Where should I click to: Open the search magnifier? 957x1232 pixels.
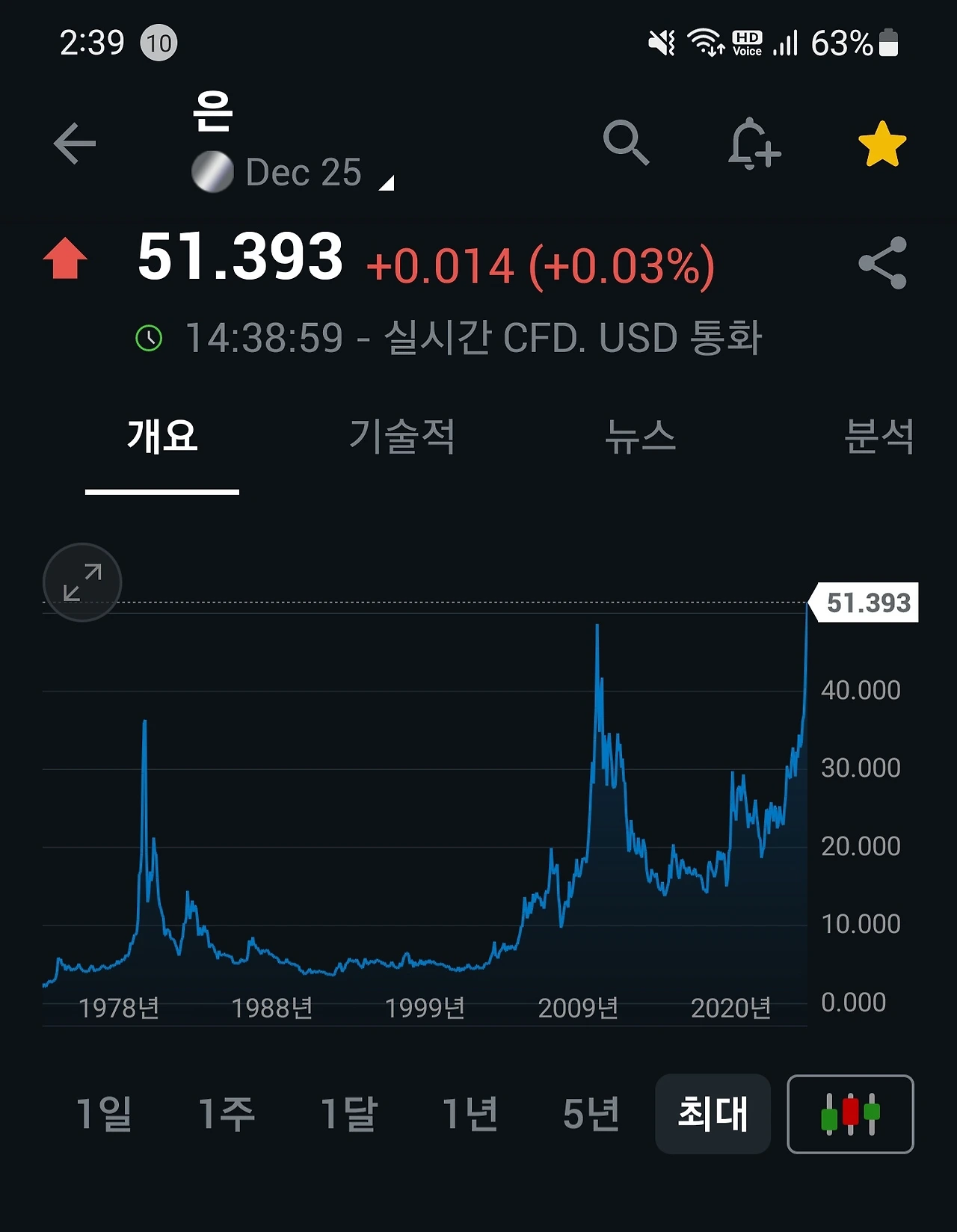[626, 142]
